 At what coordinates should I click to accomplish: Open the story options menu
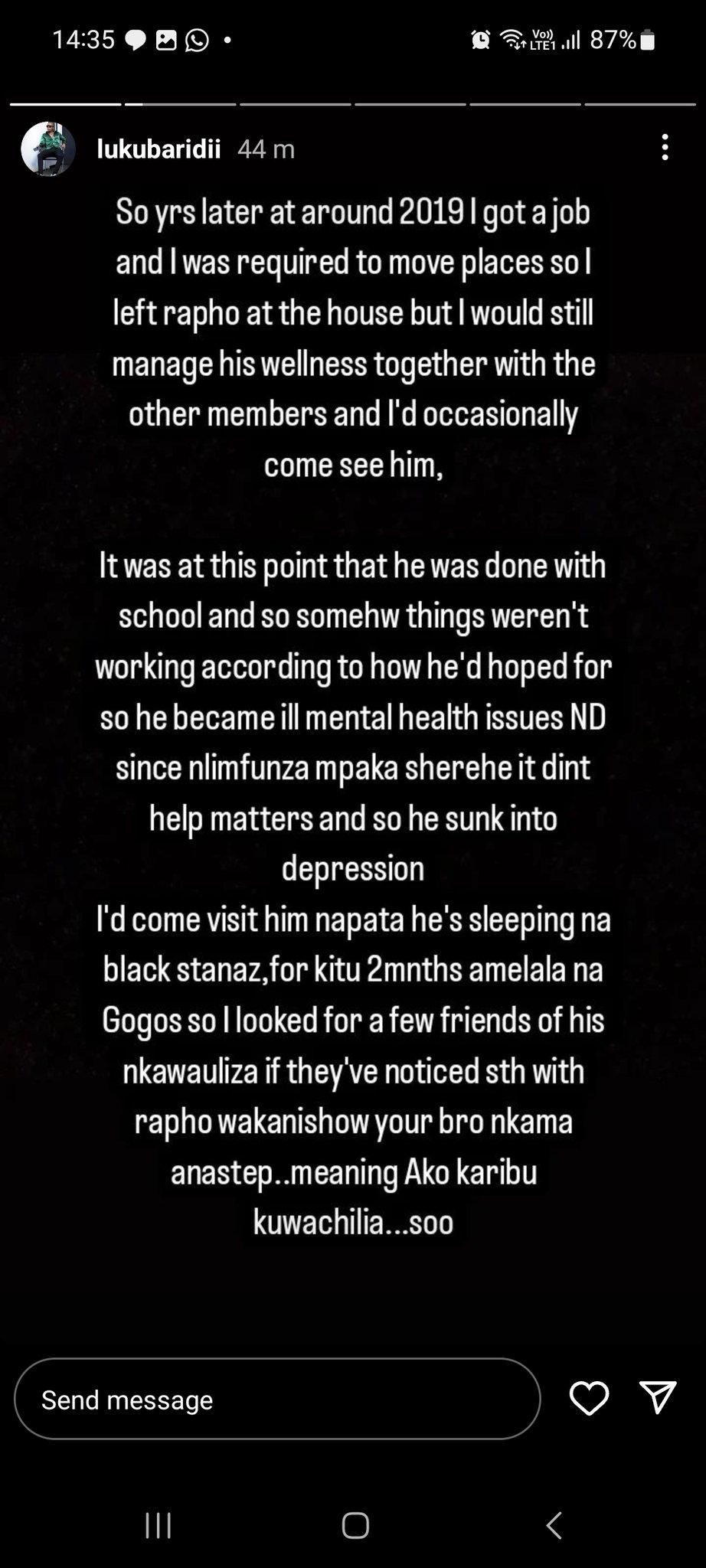point(665,148)
